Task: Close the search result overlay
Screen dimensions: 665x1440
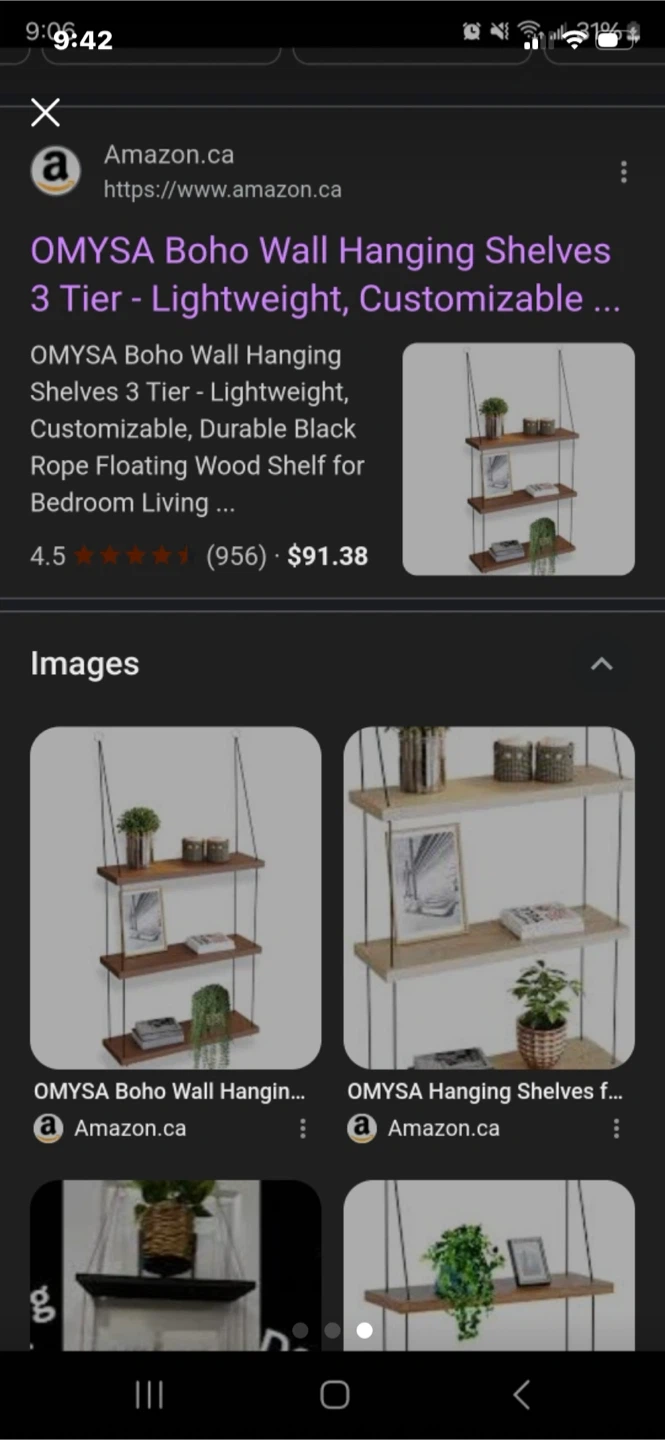Action: (x=45, y=112)
